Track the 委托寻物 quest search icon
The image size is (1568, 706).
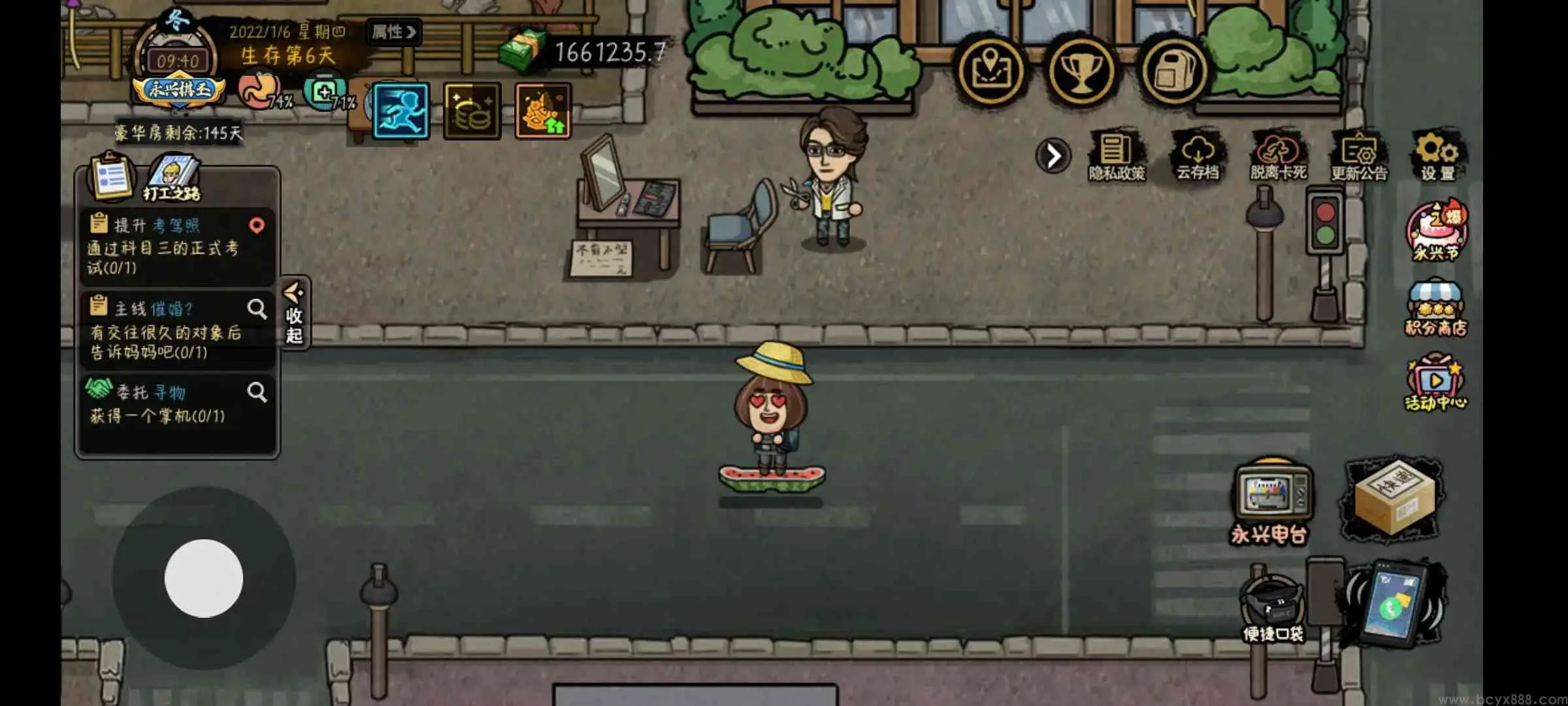[x=257, y=392]
